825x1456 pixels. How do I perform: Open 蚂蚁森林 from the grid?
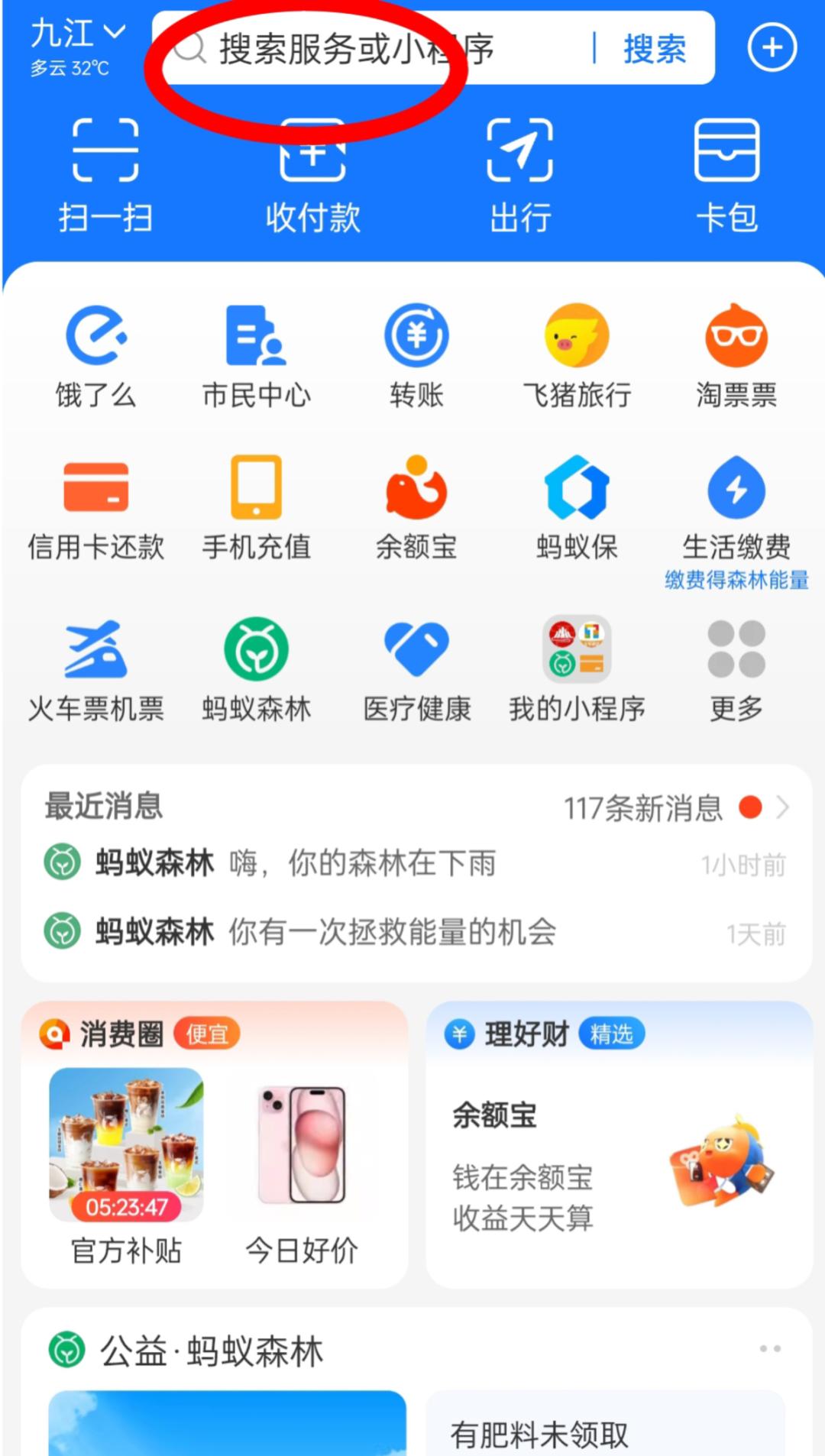click(256, 670)
